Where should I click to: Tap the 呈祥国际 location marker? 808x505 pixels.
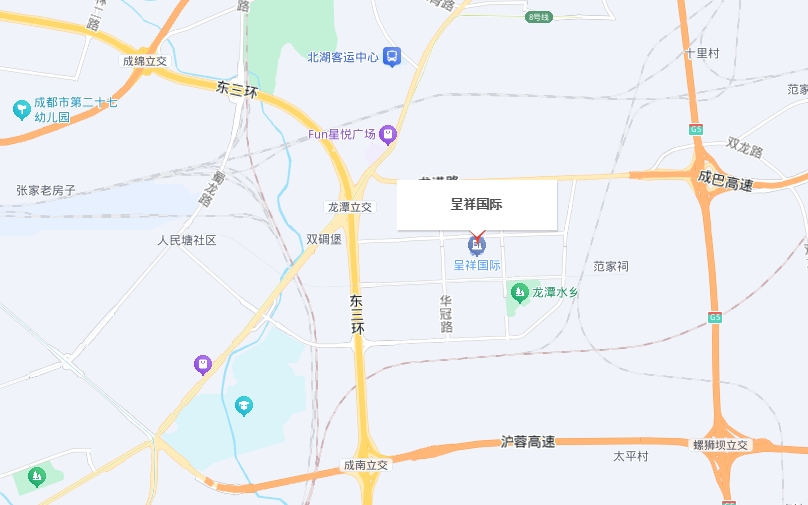(x=476, y=244)
